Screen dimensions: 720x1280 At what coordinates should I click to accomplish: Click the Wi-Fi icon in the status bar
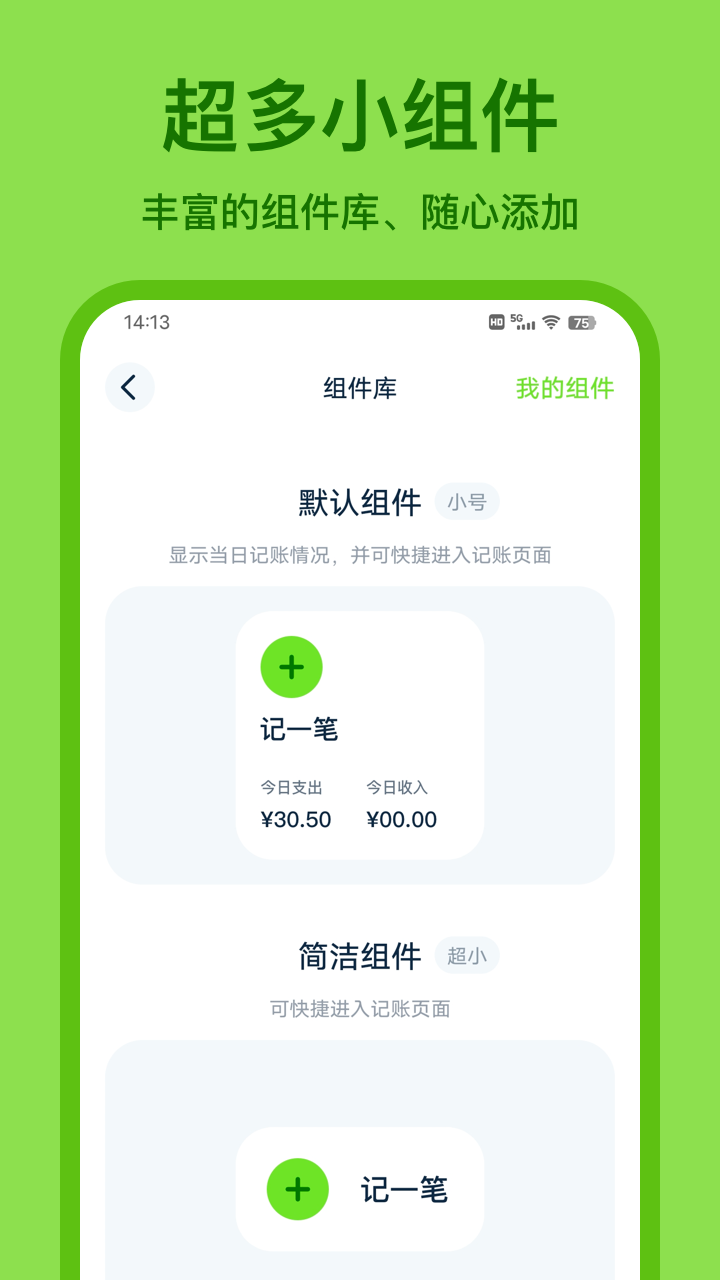549,322
